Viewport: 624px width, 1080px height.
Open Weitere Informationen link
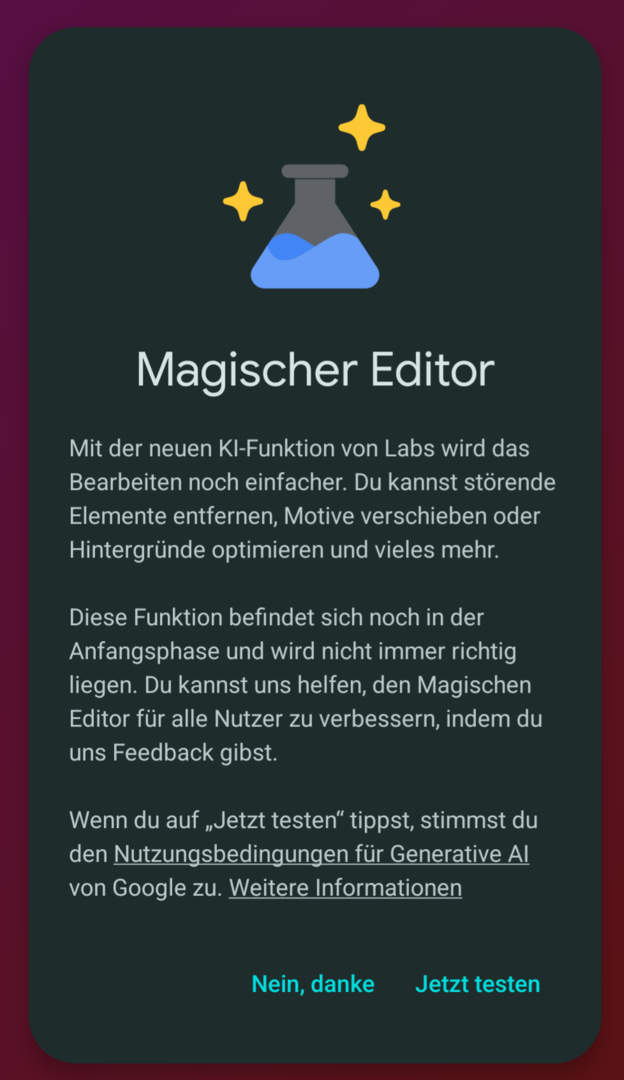click(345, 888)
